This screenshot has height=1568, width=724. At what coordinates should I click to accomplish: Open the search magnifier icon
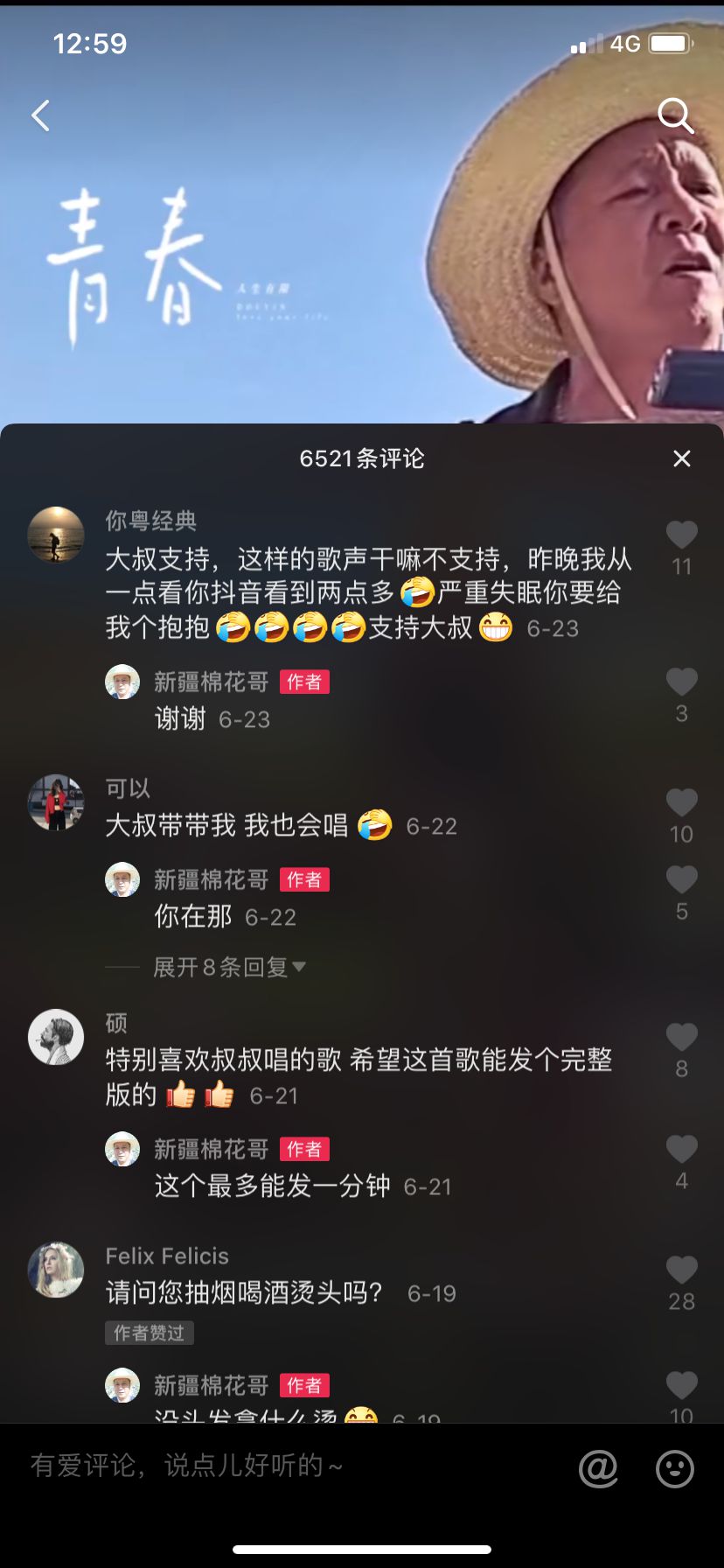(x=675, y=115)
